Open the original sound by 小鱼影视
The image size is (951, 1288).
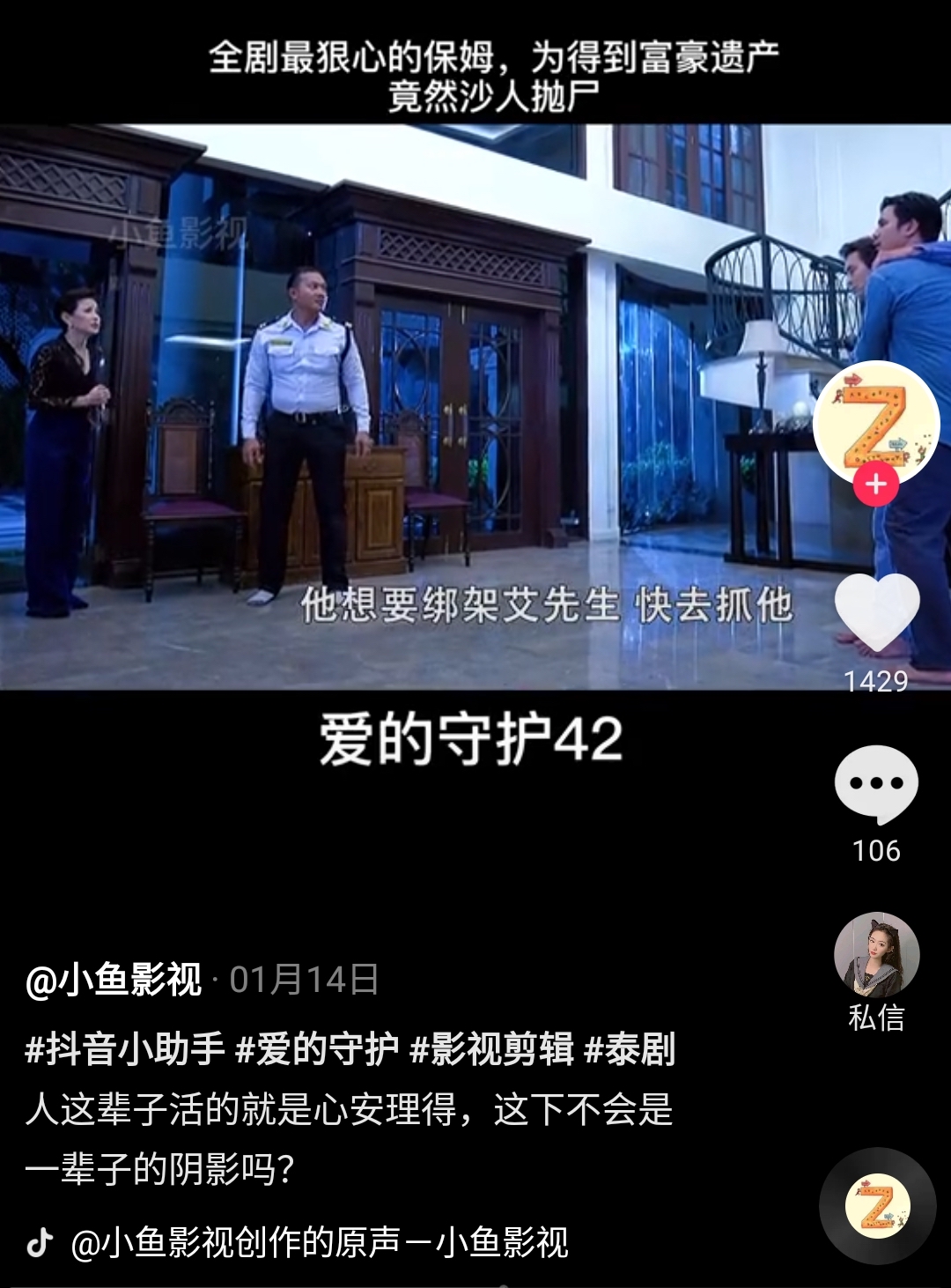pos(319,1242)
